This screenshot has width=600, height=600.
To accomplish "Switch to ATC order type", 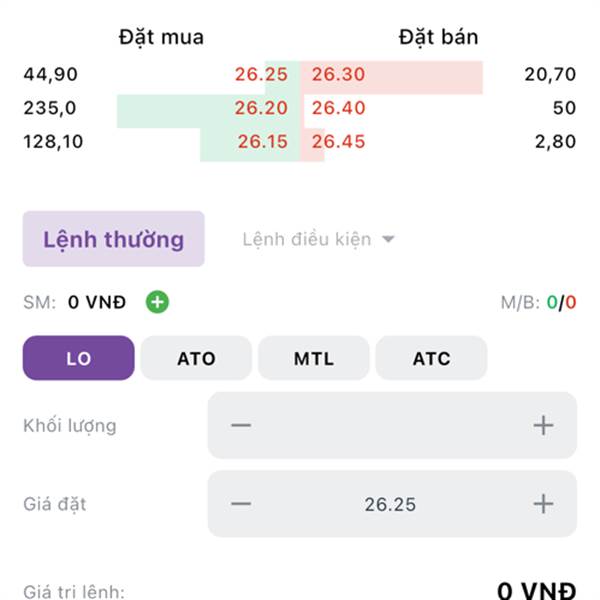I will coord(432,358).
